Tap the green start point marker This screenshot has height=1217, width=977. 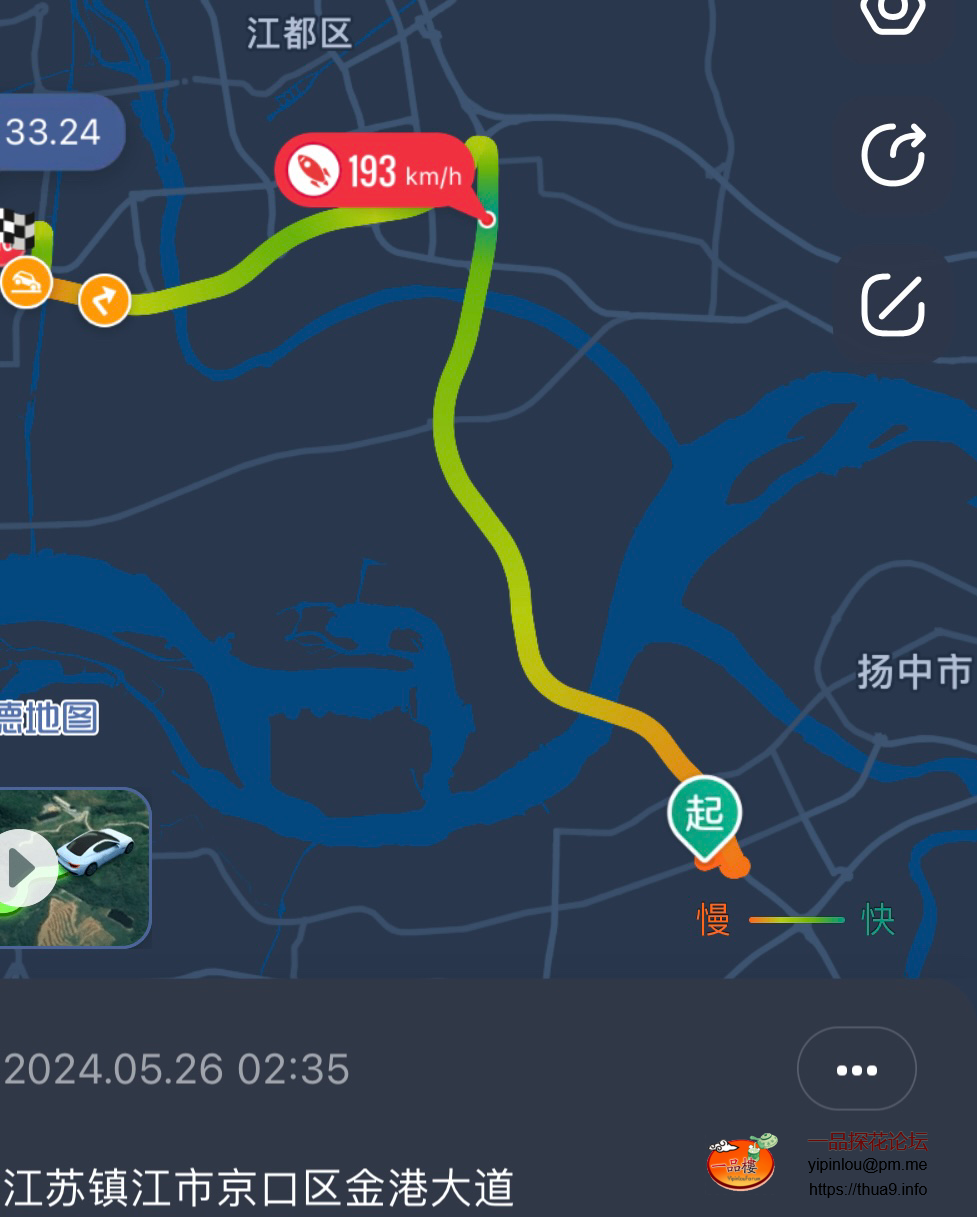(x=705, y=814)
